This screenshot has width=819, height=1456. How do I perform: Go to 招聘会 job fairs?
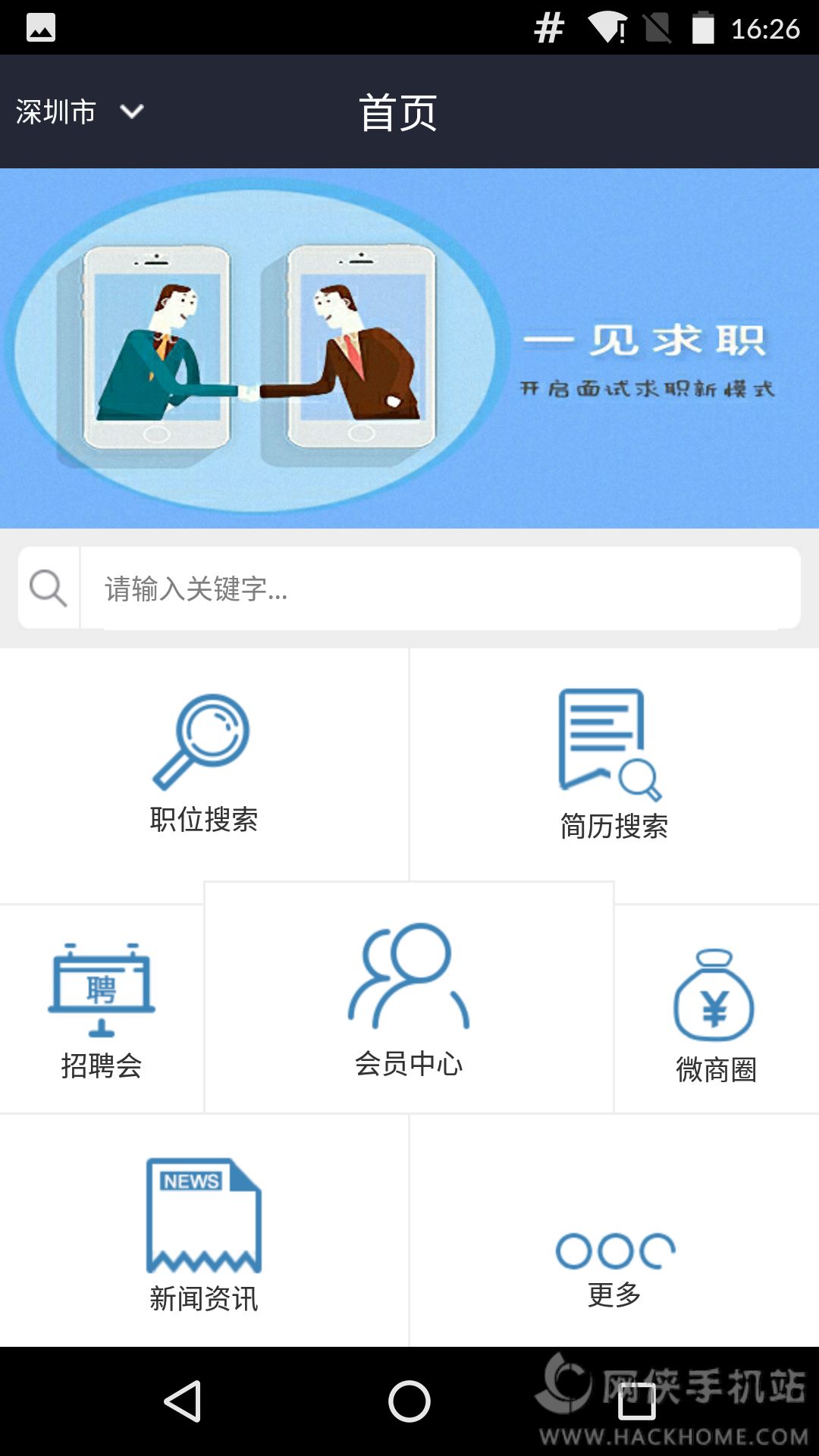click(102, 1010)
